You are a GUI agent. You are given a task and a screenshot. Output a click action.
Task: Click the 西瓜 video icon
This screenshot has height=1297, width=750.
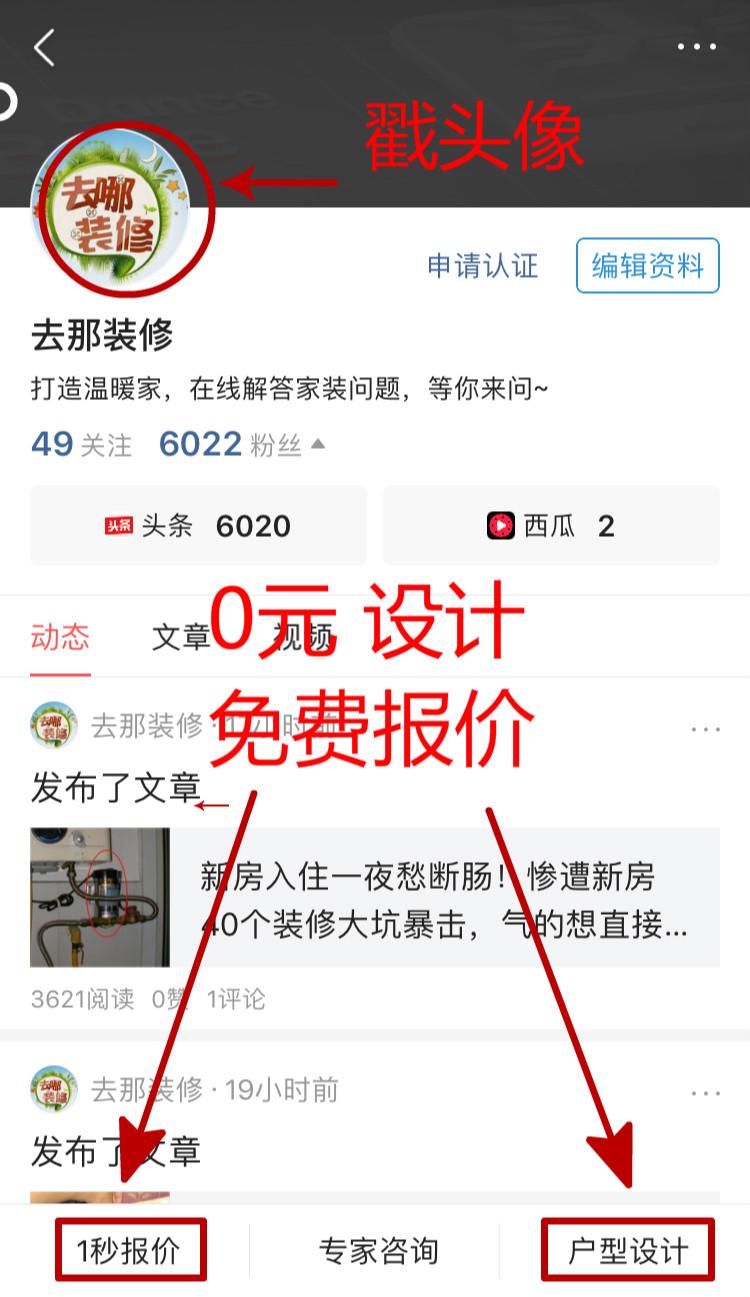500,526
